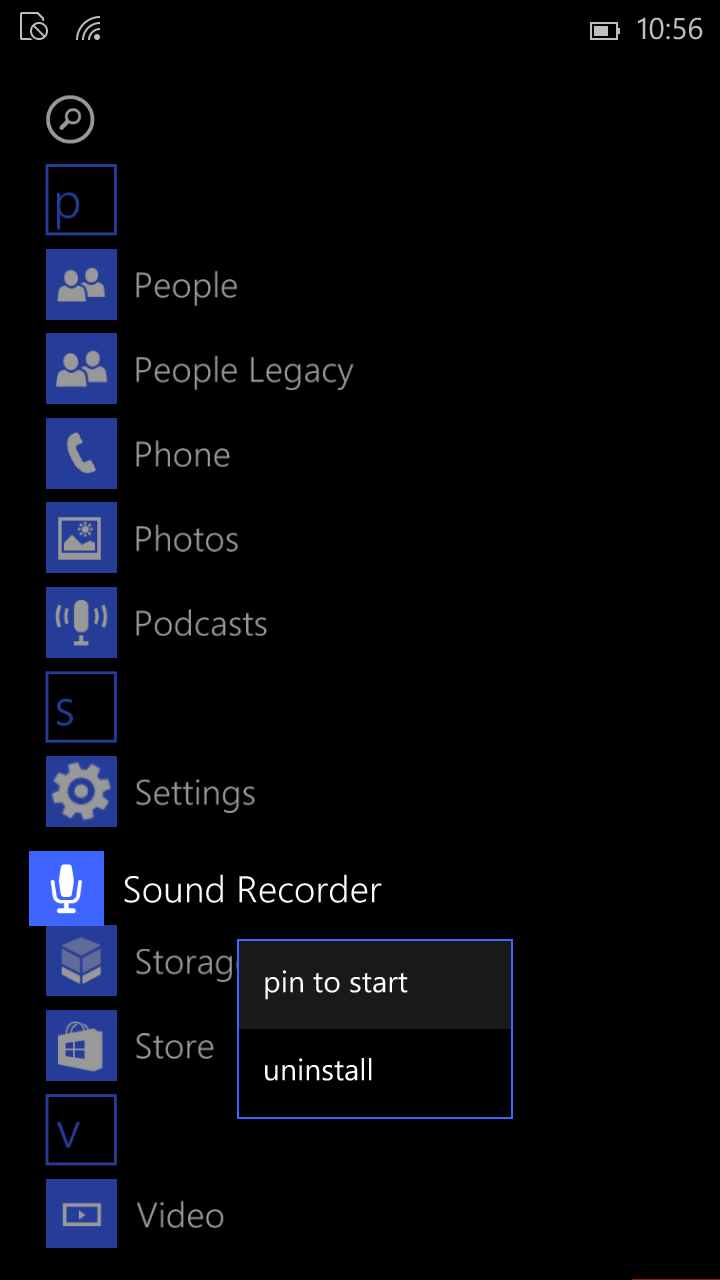Select pin to start option
Viewport: 720px width, 1280px height.
click(x=375, y=984)
